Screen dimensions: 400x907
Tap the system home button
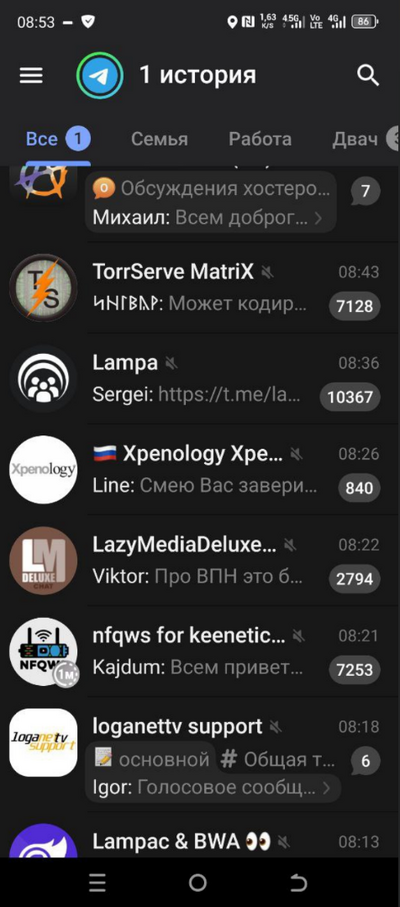(x=198, y=883)
